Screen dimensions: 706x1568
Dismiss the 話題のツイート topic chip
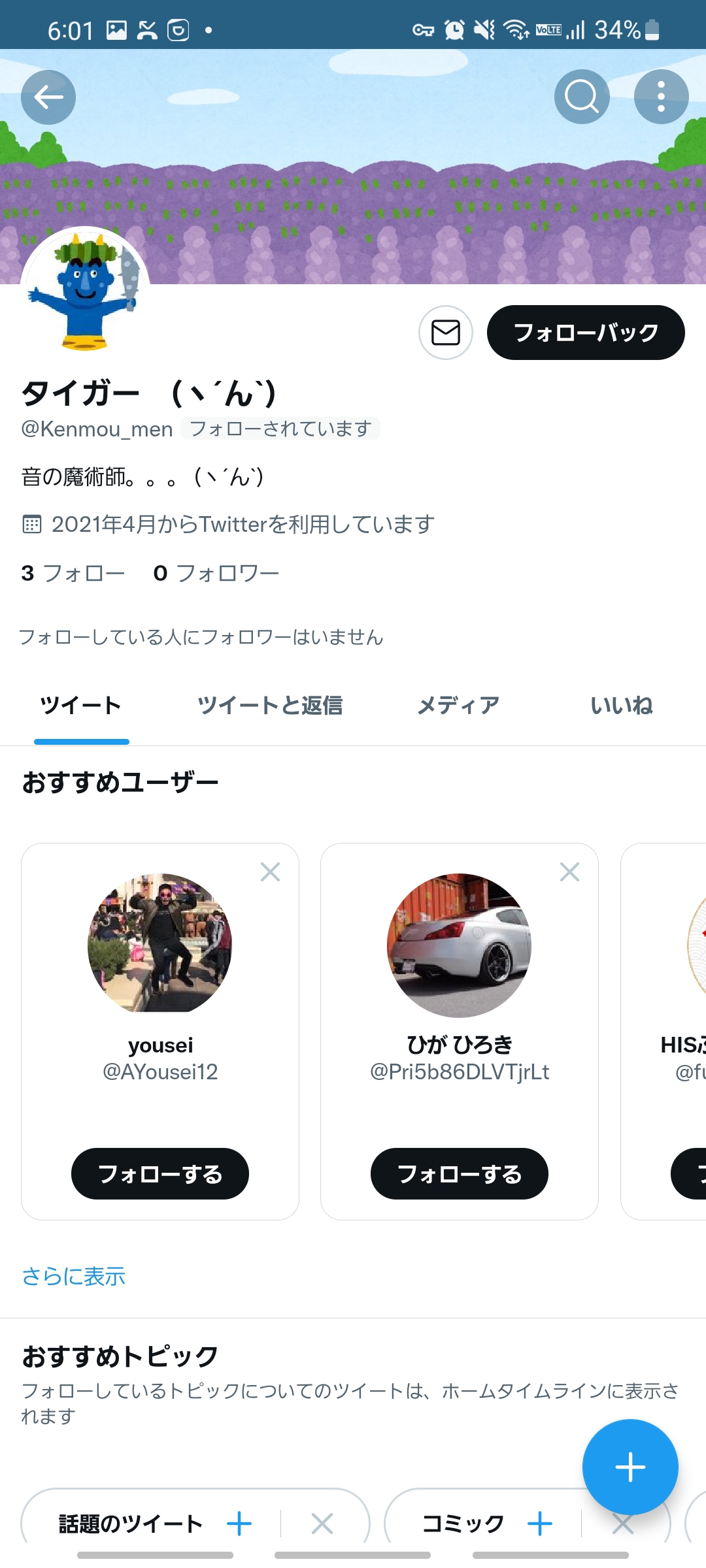tap(322, 1524)
